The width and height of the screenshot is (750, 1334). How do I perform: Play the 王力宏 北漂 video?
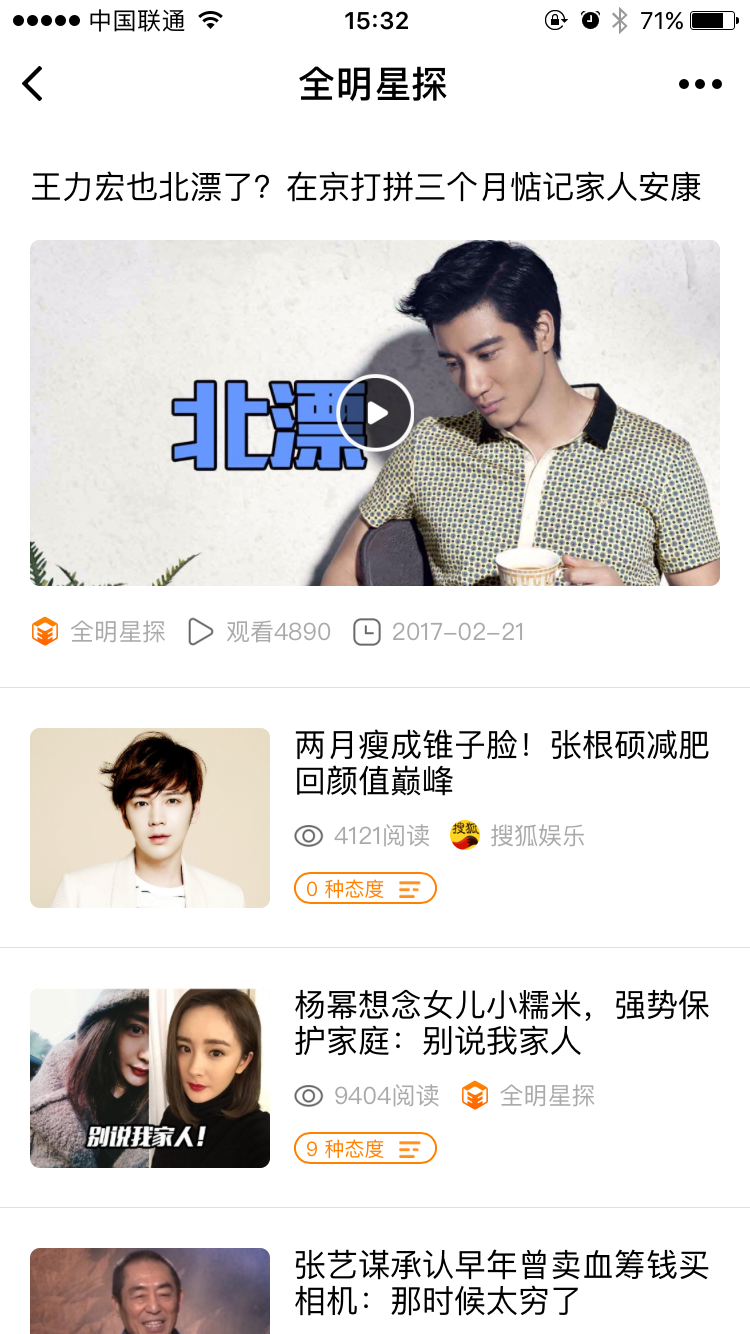[x=375, y=413]
